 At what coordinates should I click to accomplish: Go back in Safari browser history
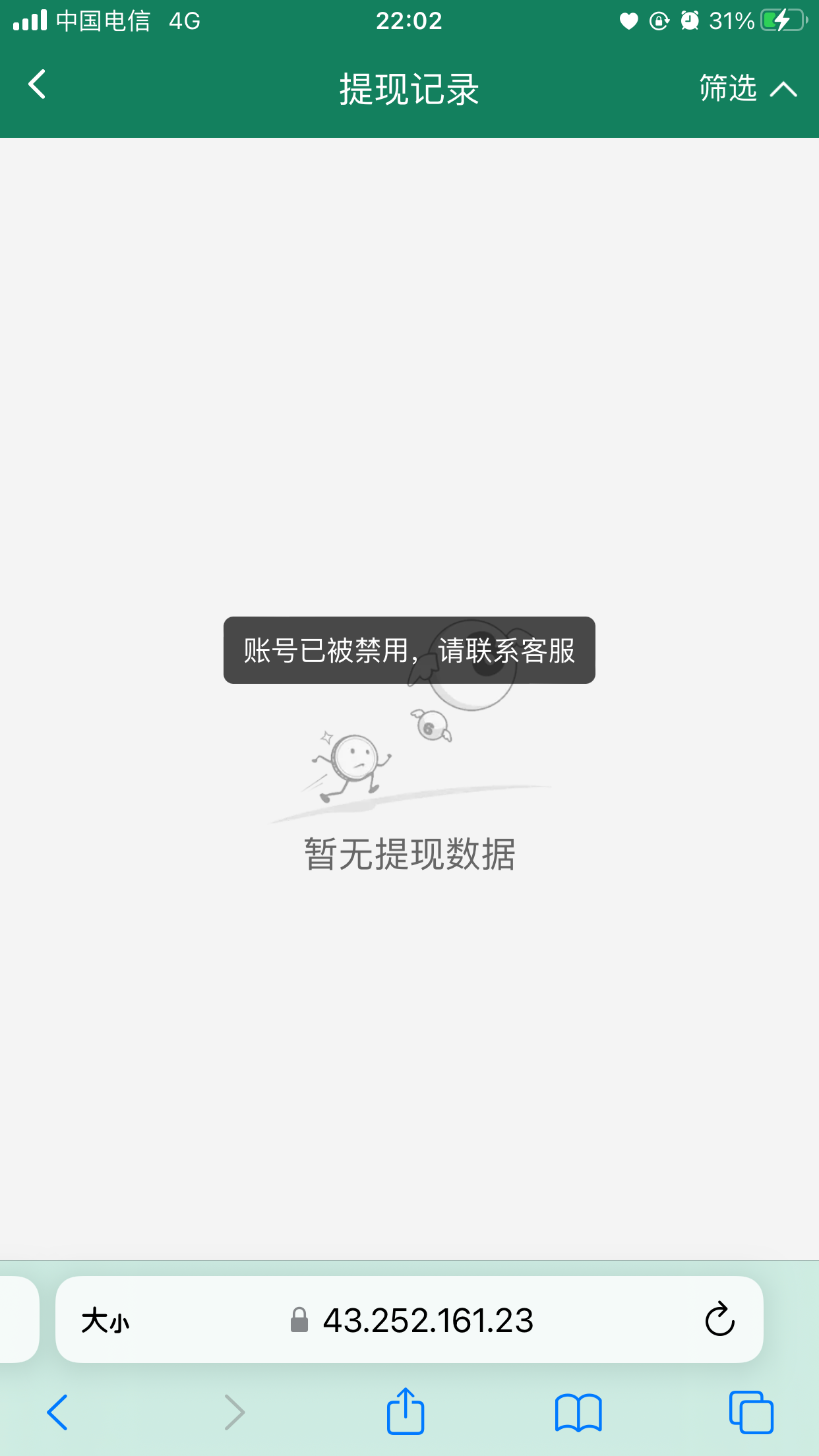tap(57, 1412)
